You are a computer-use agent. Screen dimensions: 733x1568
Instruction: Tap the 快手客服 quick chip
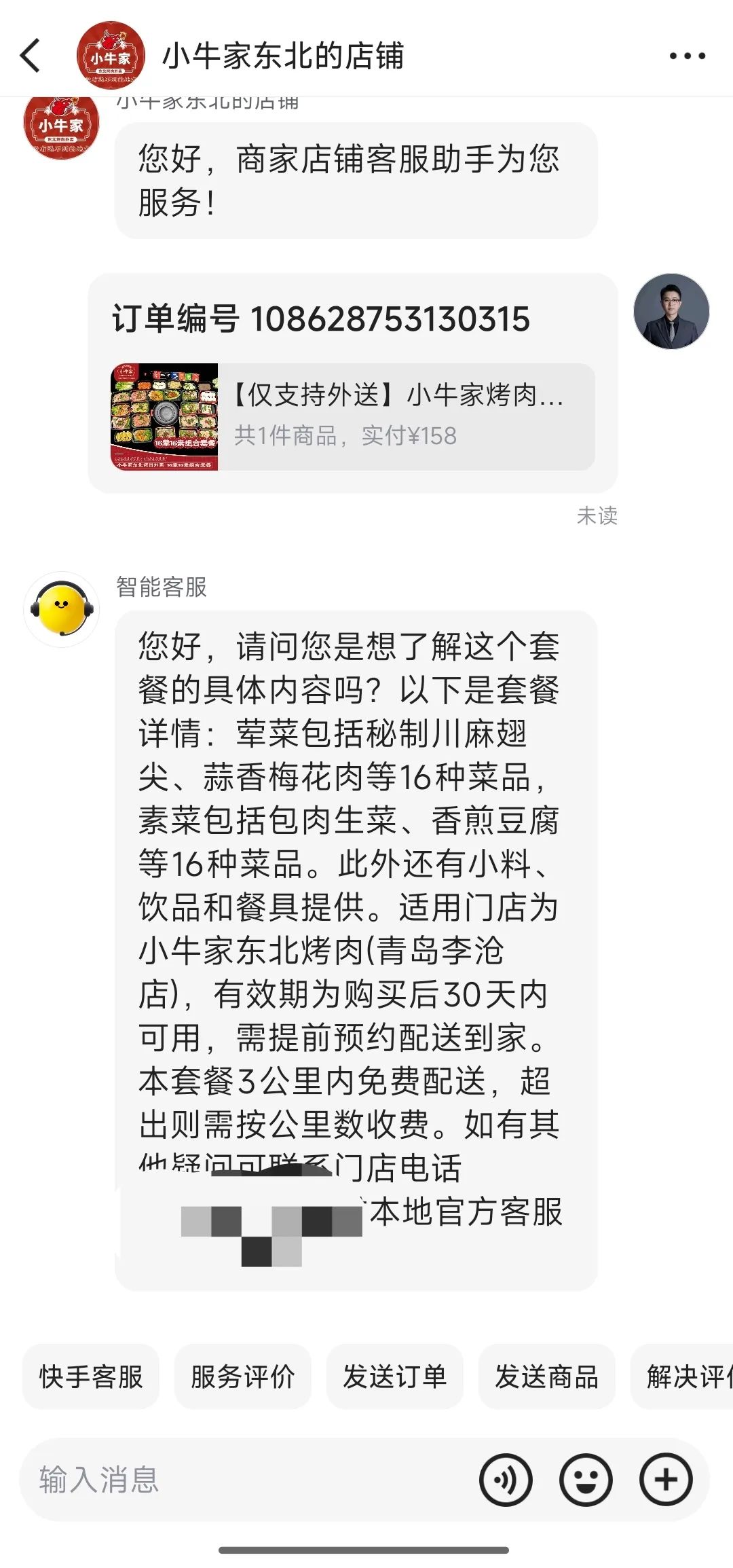pyautogui.click(x=91, y=1377)
